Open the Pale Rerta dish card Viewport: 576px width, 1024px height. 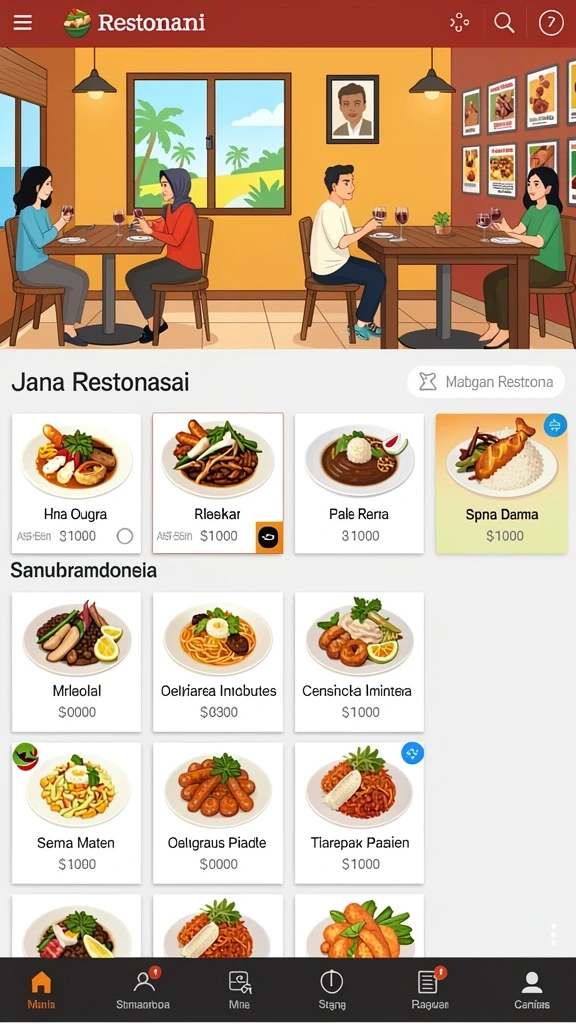[359, 483]
